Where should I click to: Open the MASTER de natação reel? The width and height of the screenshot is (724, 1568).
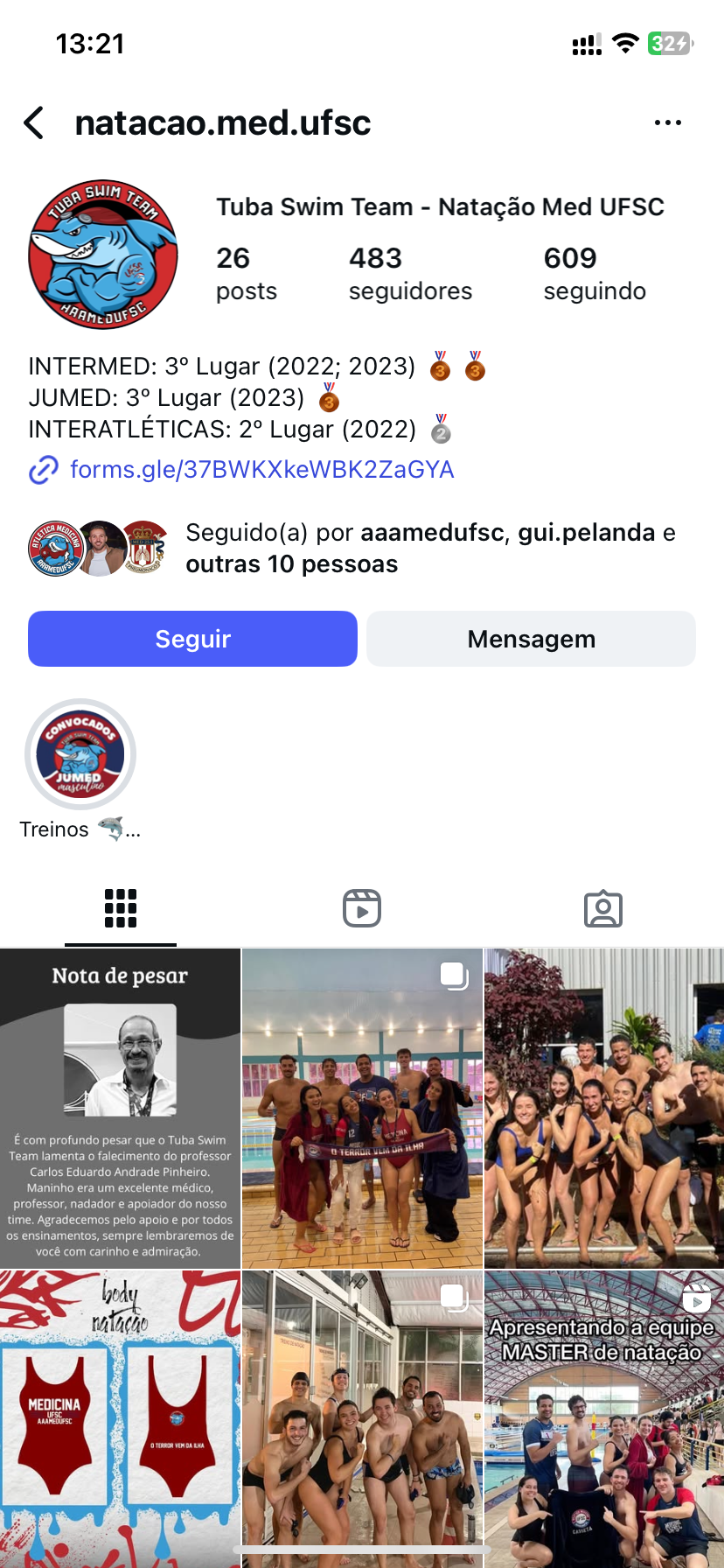[603, 1417]
